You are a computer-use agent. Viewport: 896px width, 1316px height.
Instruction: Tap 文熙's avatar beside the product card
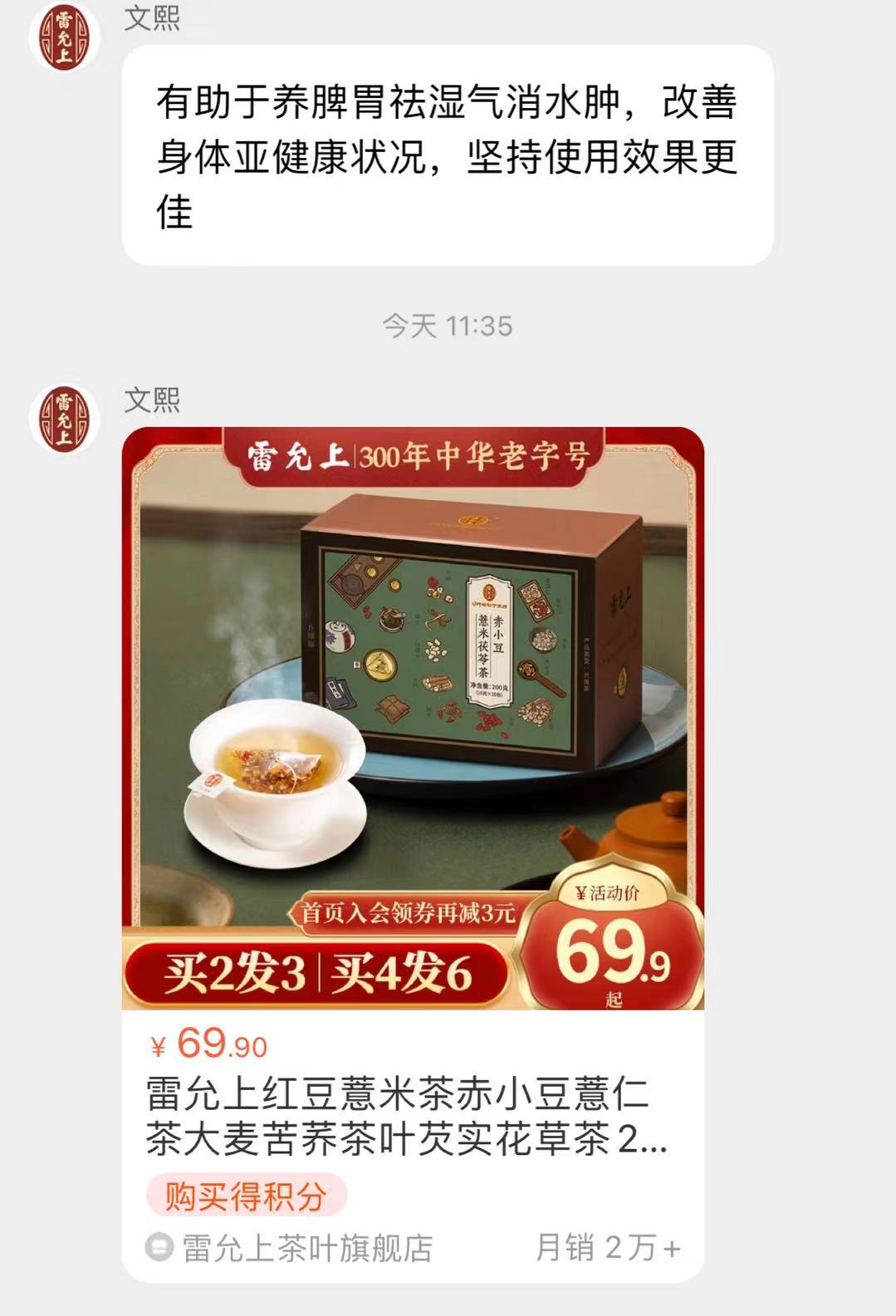tap(63, 420)
